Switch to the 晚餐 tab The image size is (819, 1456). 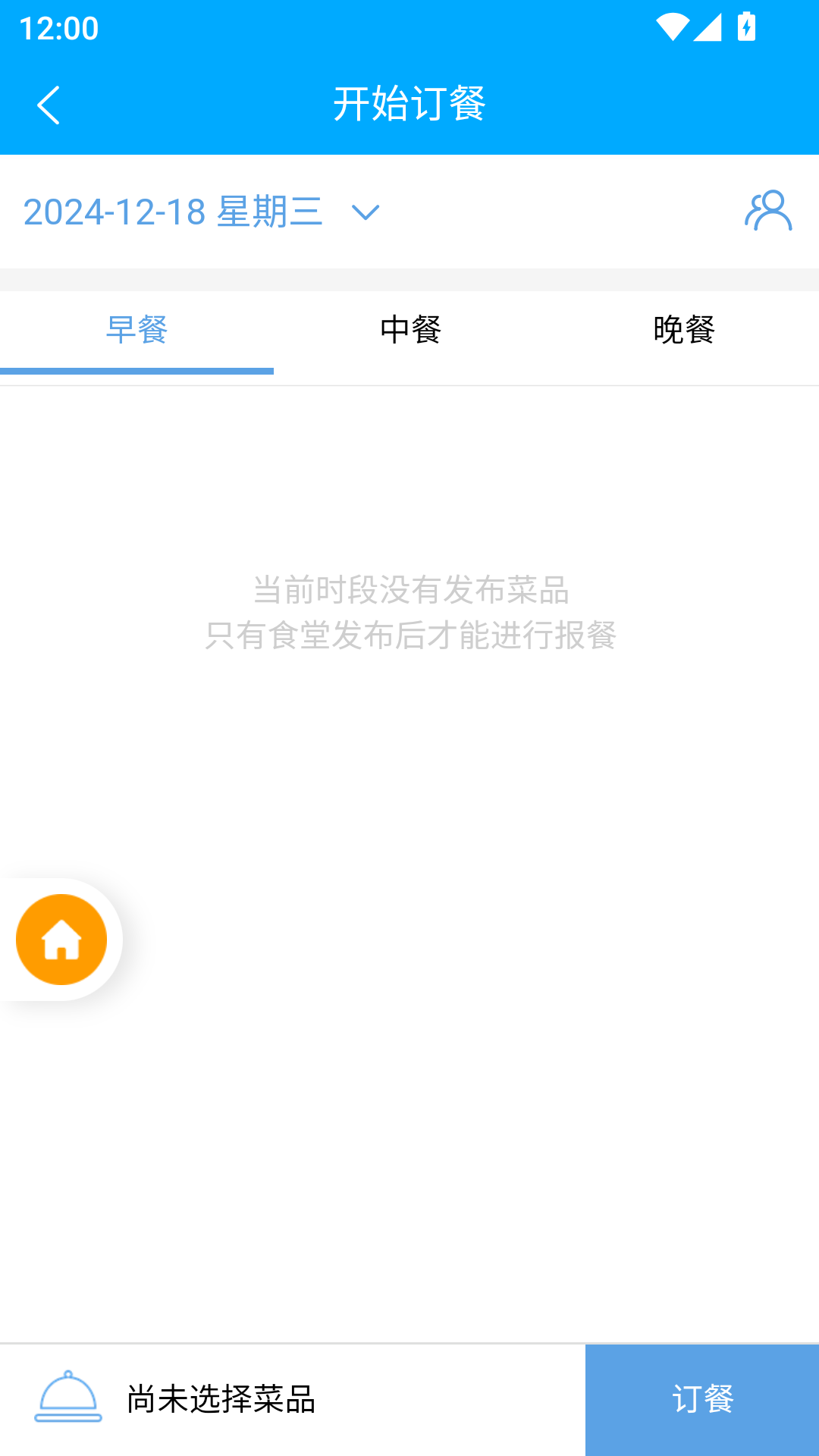(684, 331)
